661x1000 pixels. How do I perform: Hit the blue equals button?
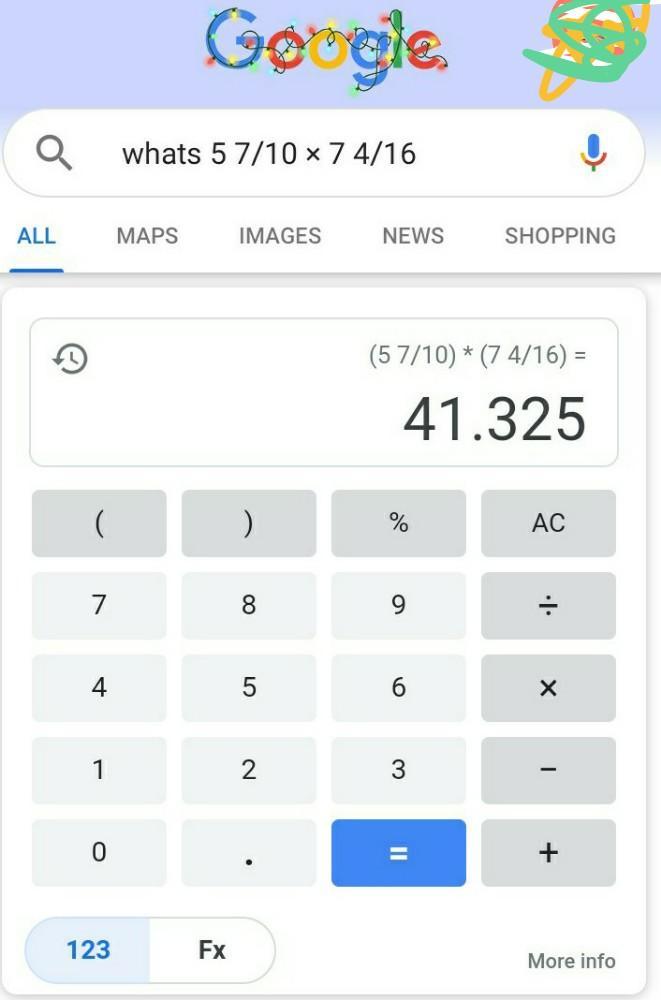pyautogui.click(x=398, y=852)
